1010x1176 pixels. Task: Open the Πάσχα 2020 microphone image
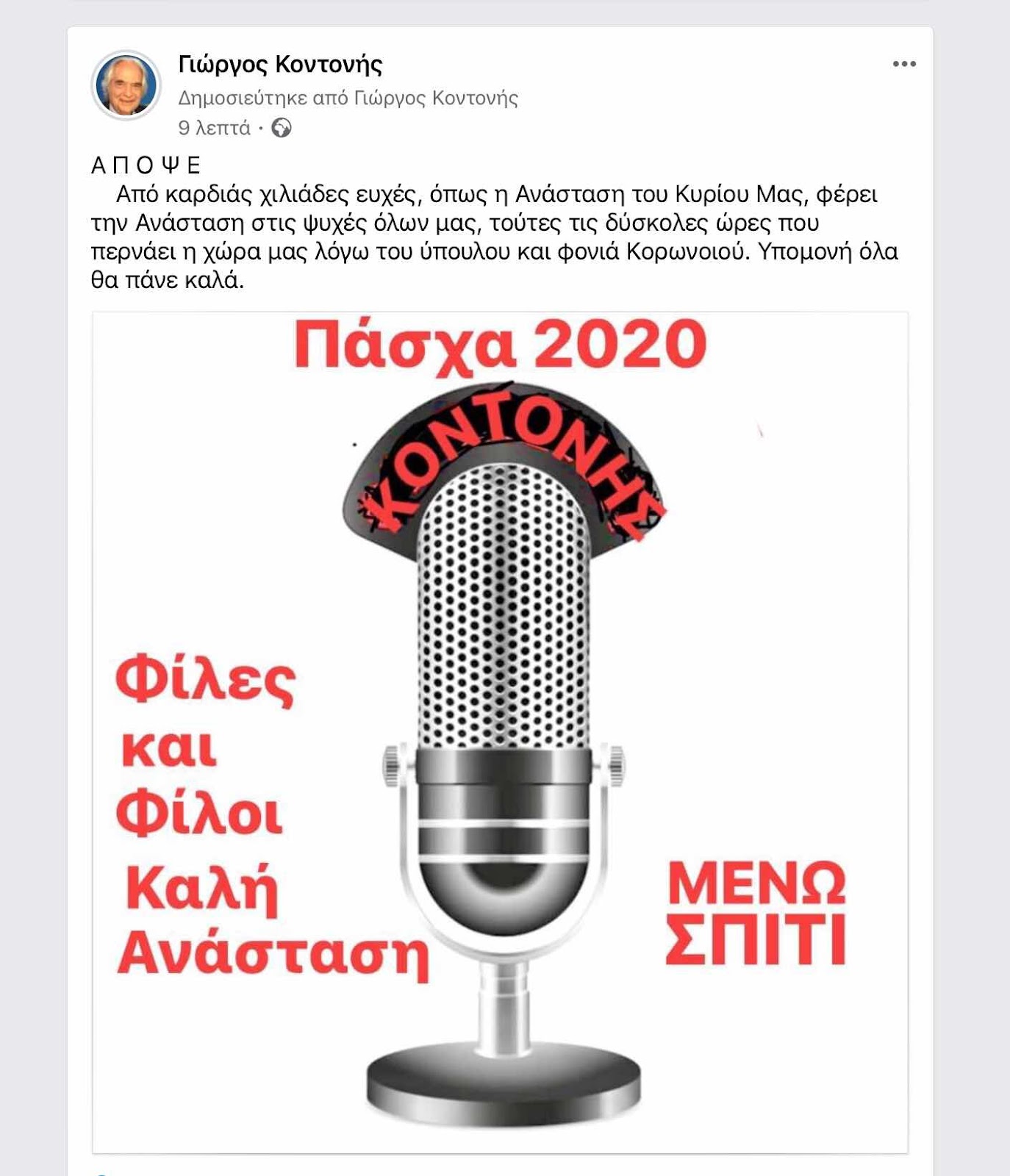500,731
